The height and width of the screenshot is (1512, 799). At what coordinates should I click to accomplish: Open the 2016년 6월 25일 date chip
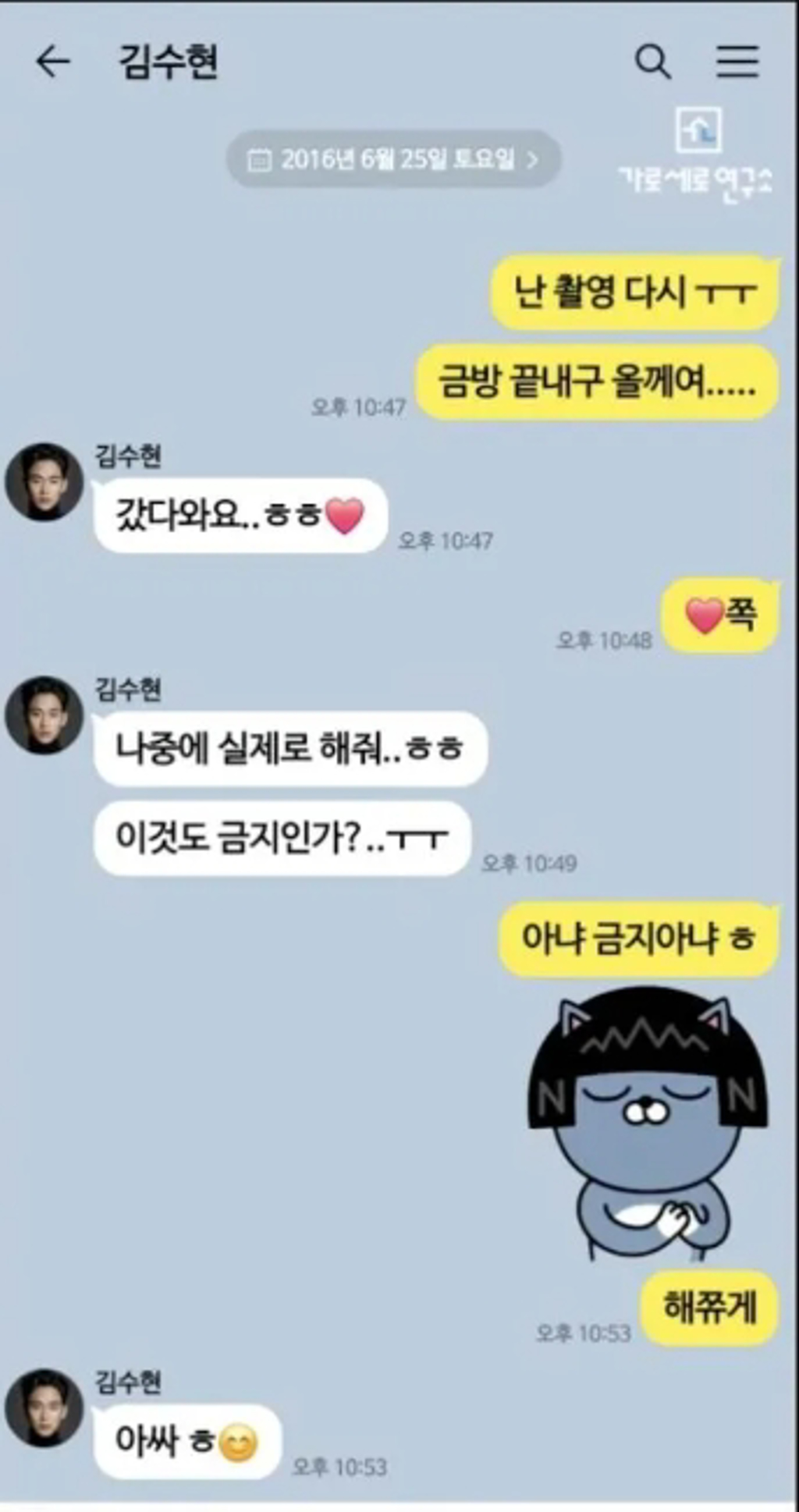pos(393,160)
